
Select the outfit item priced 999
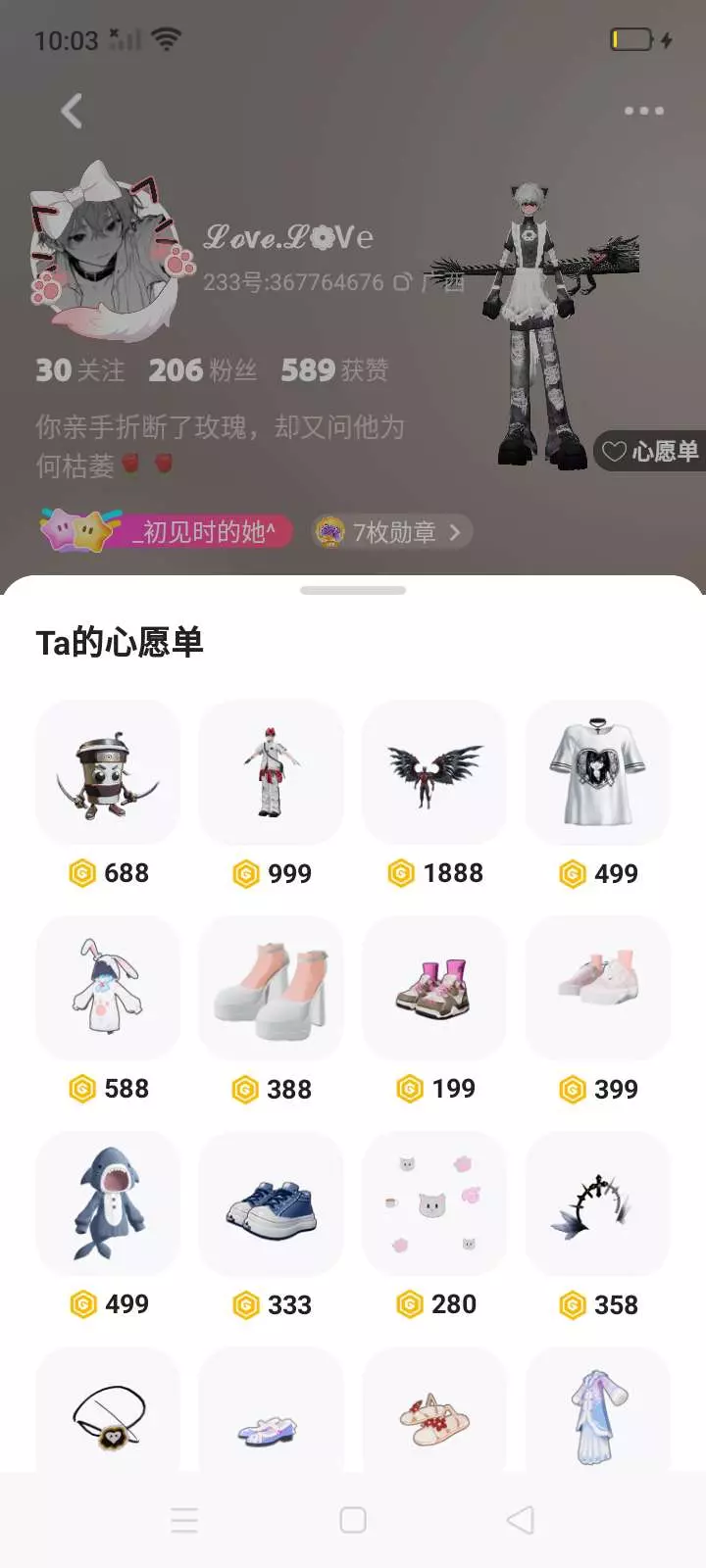coord(271,772)
